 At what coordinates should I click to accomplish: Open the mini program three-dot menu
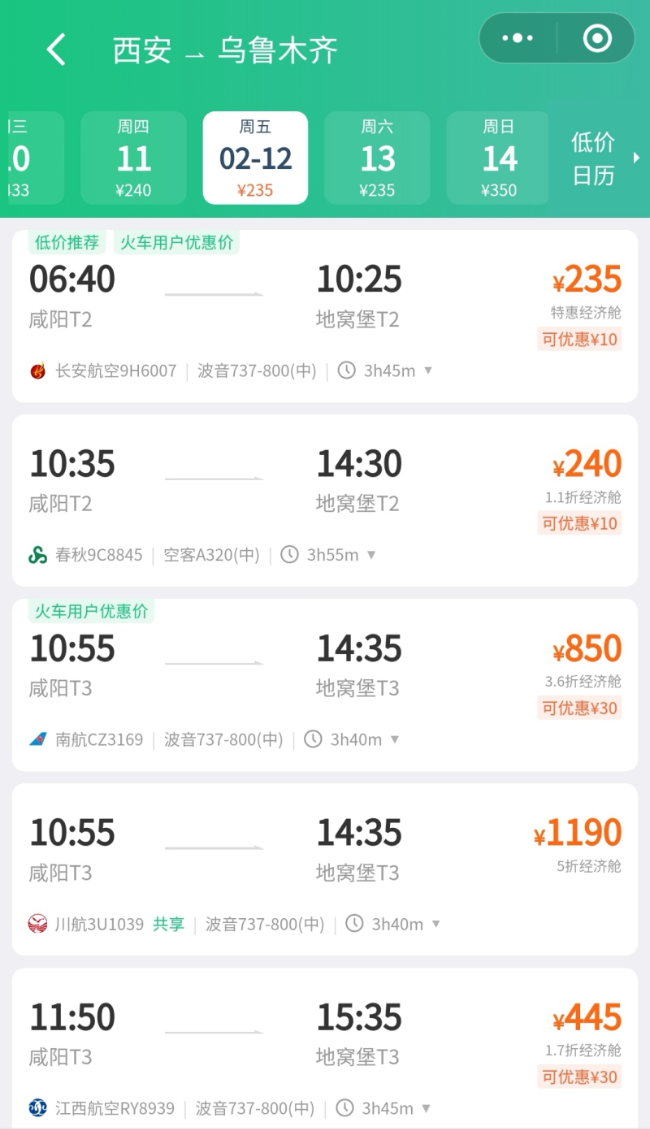pos(518,38)
